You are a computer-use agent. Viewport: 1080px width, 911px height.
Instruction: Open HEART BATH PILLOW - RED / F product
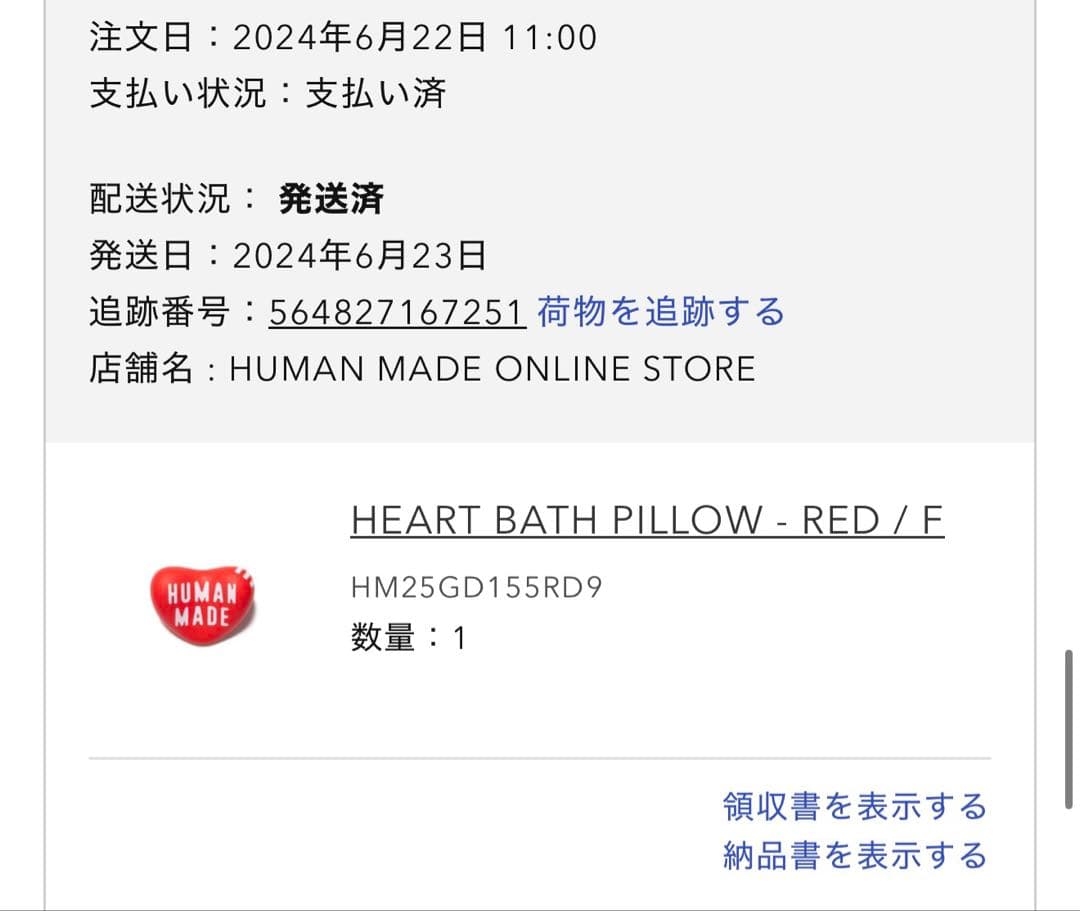coord(647,521)
